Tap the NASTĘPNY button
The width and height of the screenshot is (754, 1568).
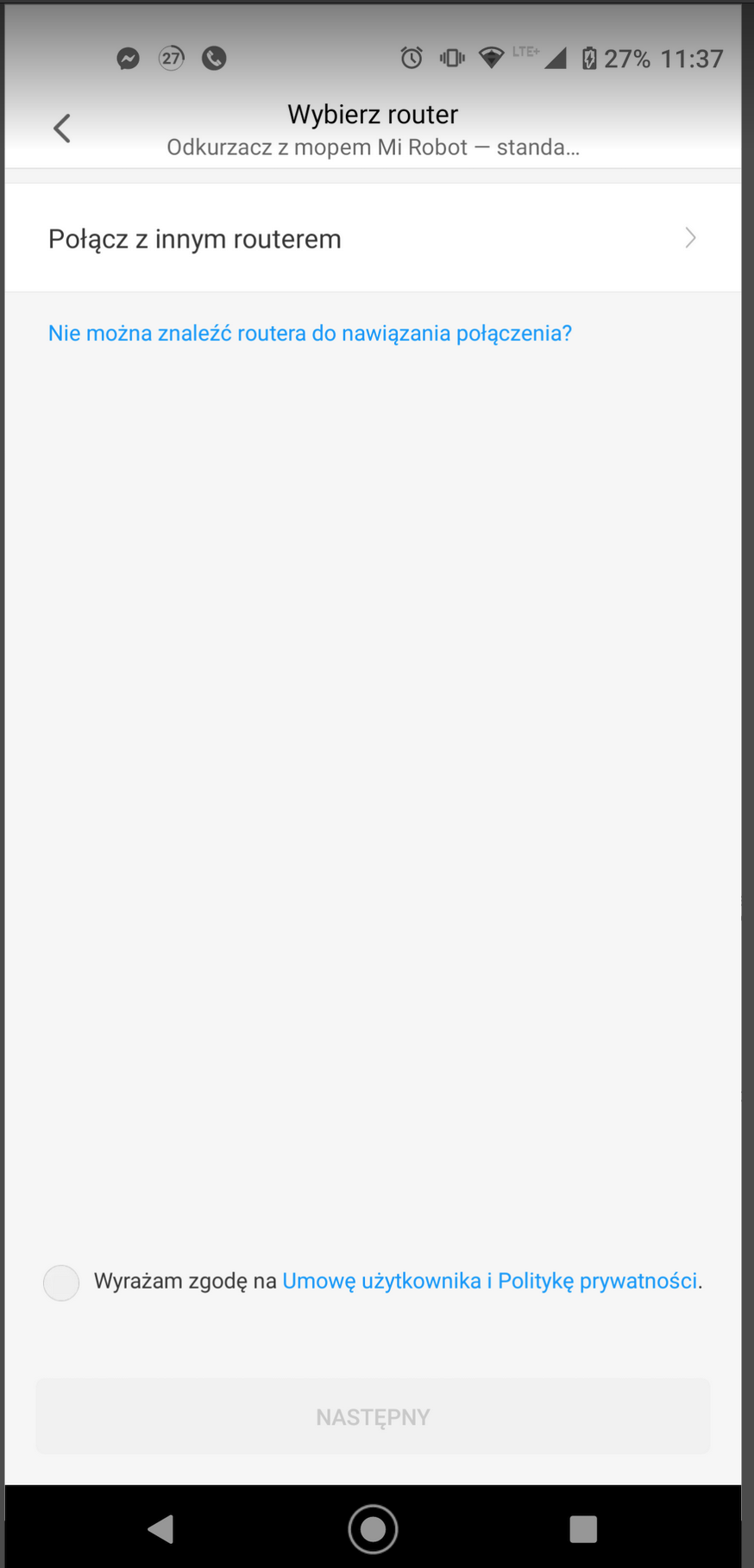point(373,1417)
